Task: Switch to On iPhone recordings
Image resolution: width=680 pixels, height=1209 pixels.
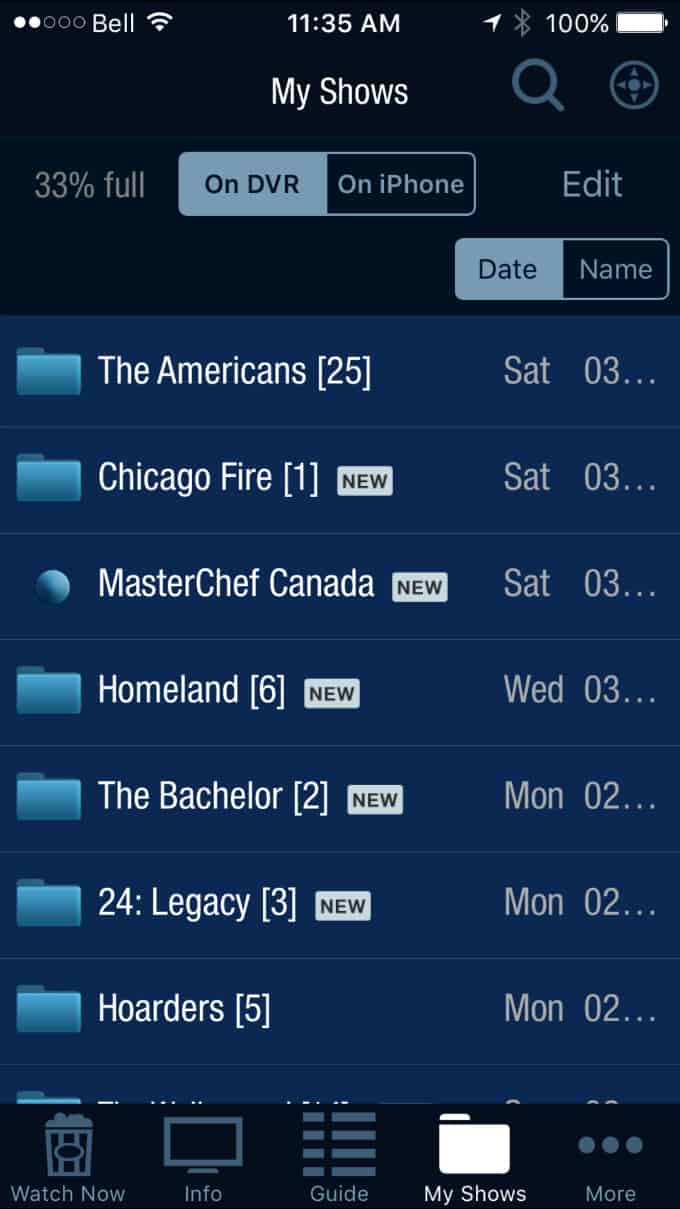Action: coord(401,184)
